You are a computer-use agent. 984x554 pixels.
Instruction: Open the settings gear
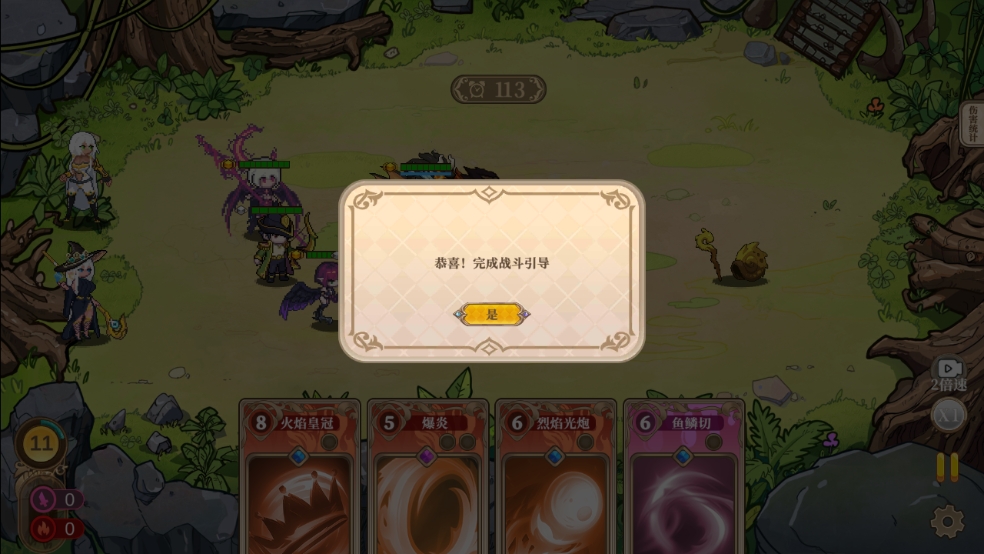pyautogui.click(x=947, y=521)
